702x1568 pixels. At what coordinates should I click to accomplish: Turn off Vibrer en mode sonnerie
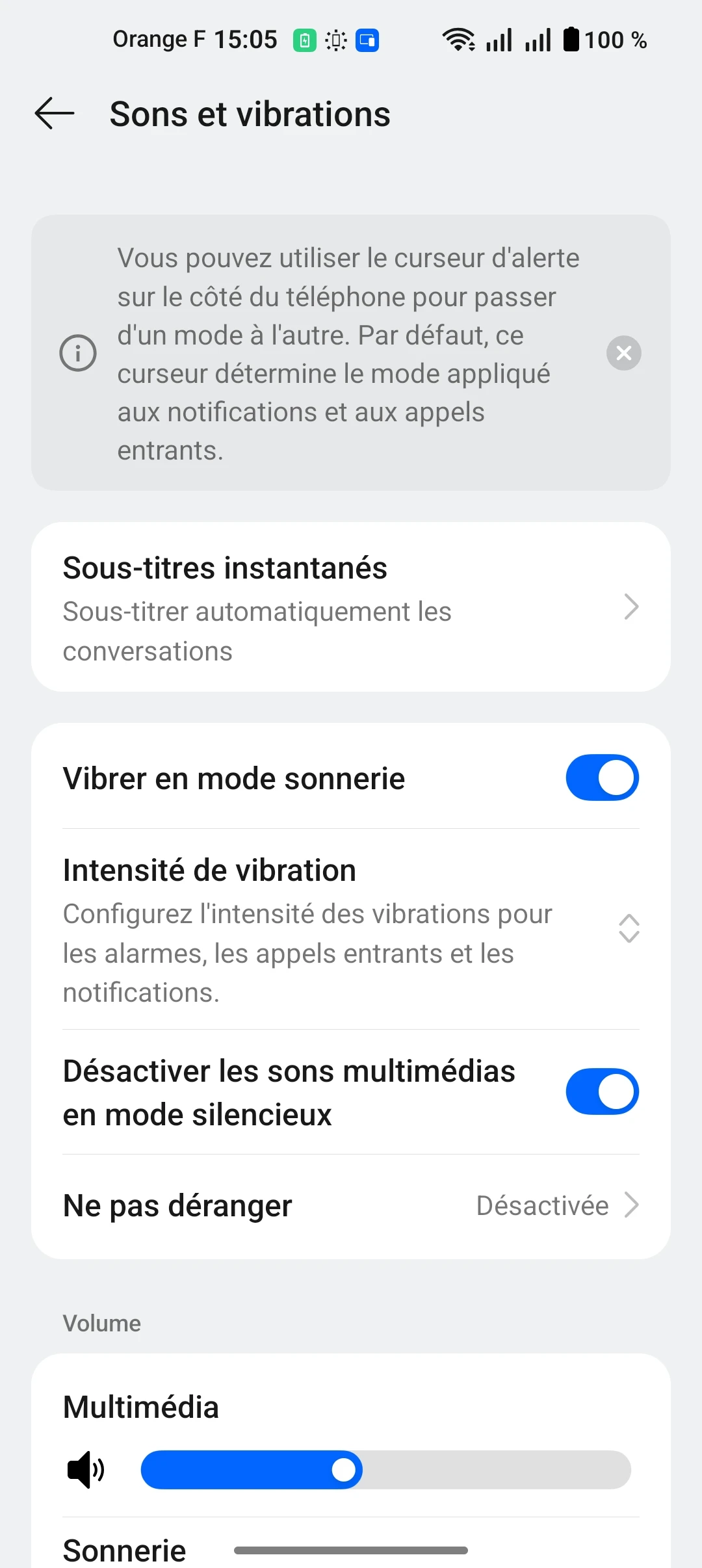[602, 777]
